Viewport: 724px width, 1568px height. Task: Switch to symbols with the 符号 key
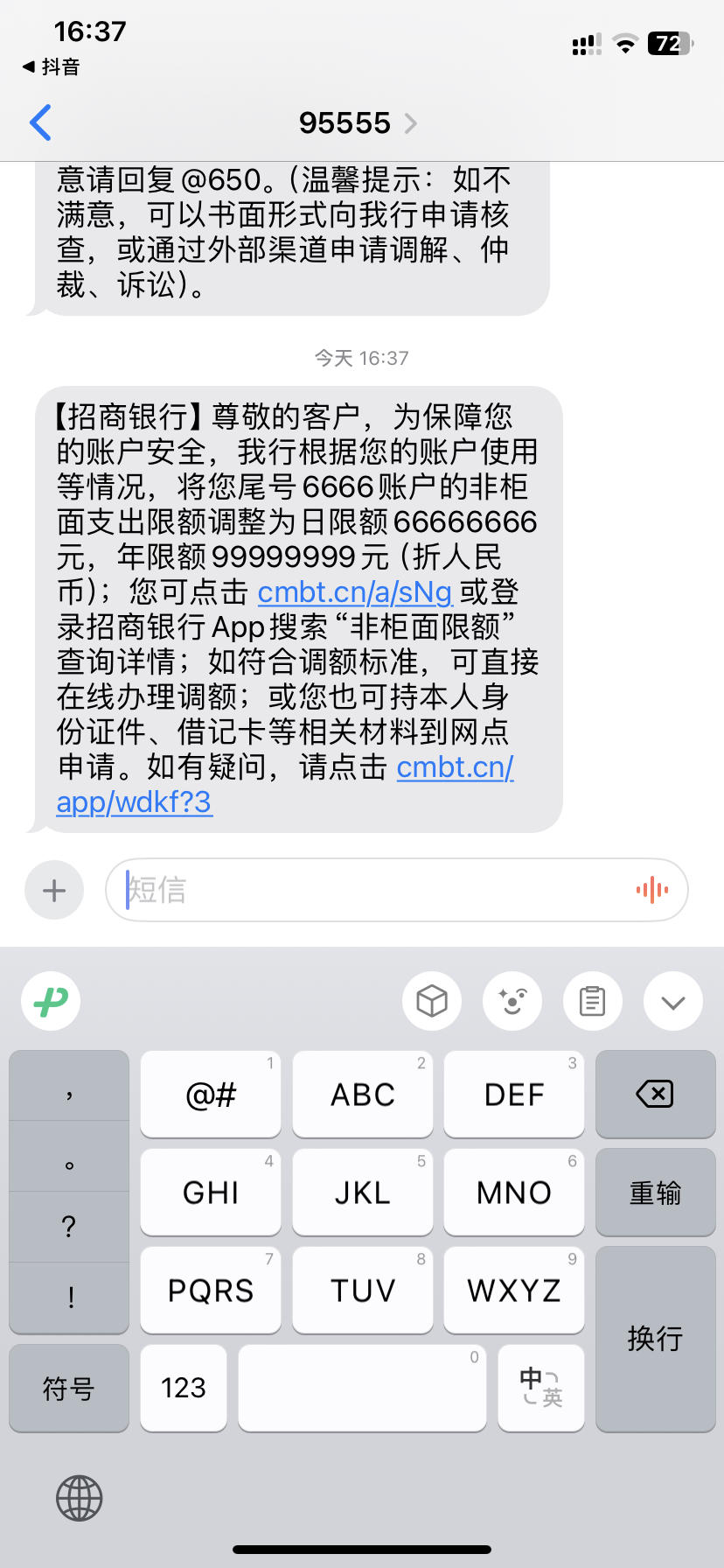coord(68,1388)
